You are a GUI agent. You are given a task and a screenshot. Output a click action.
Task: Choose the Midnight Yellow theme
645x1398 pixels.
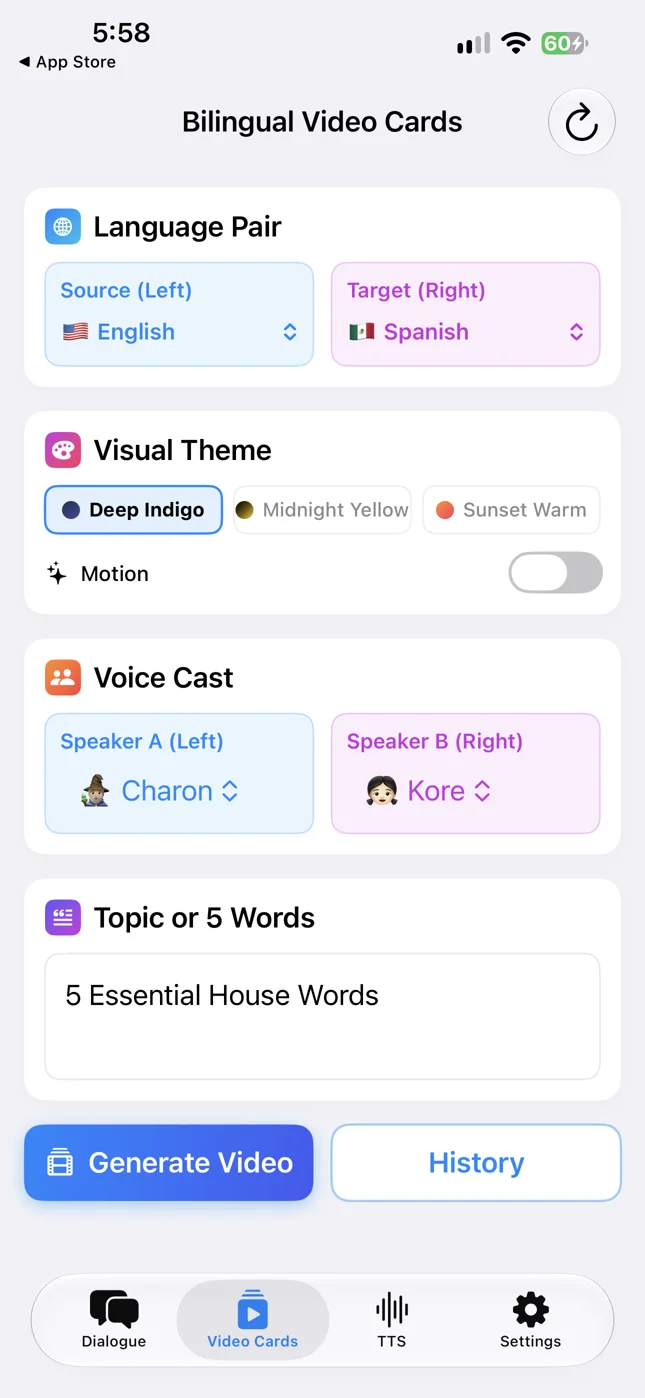pyautogui.click(x=322, y=510)
